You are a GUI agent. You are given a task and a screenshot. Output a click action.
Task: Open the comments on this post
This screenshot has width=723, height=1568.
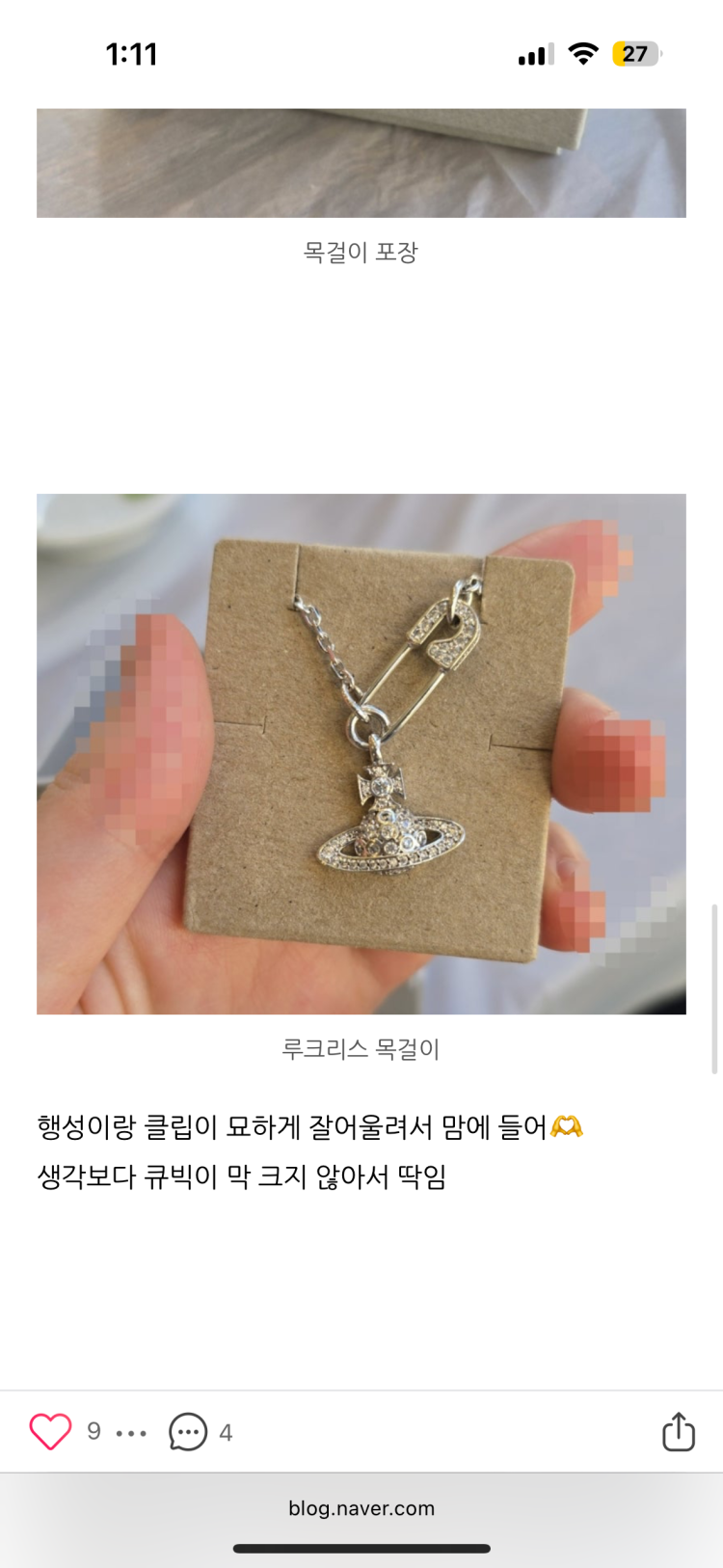(x=188, y=1432)
